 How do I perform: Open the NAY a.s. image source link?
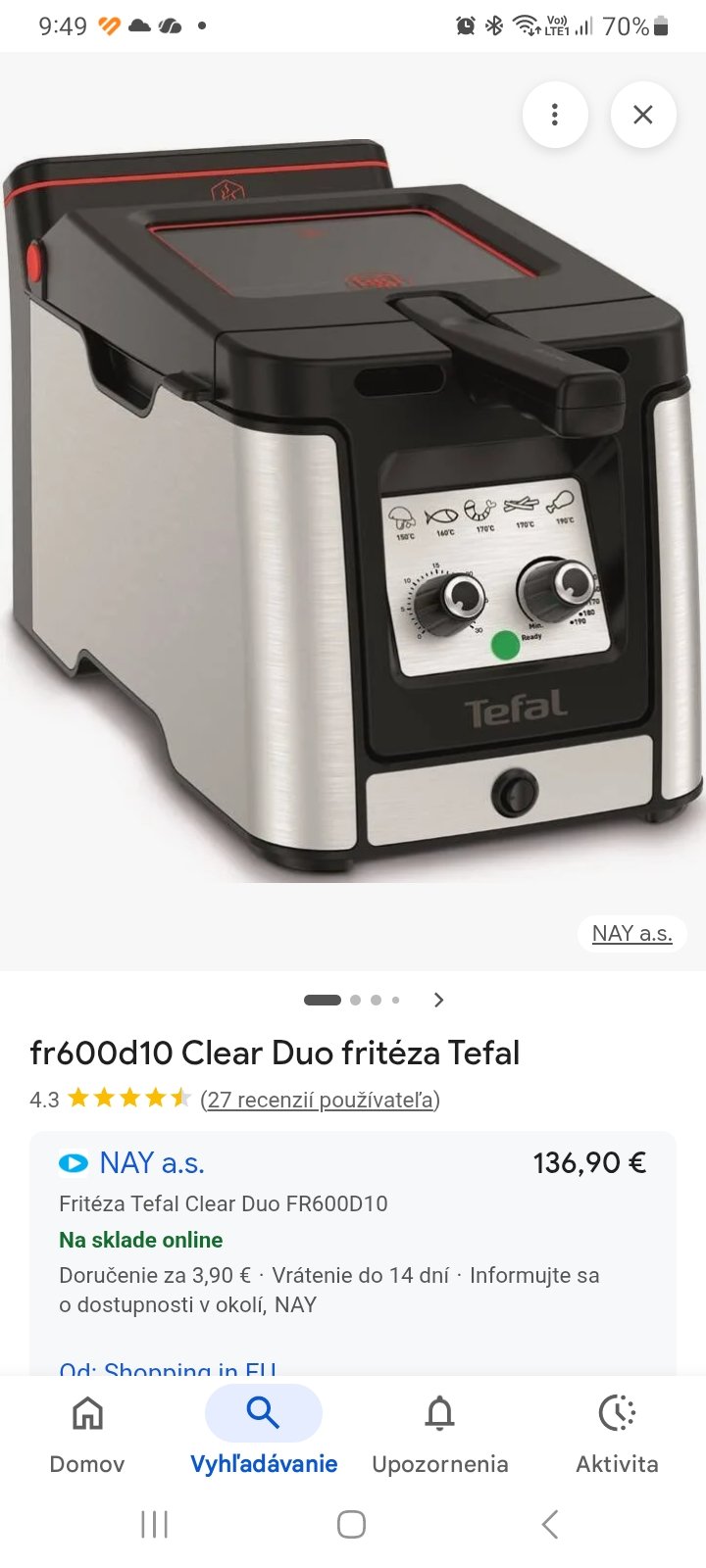click(631, 933)
